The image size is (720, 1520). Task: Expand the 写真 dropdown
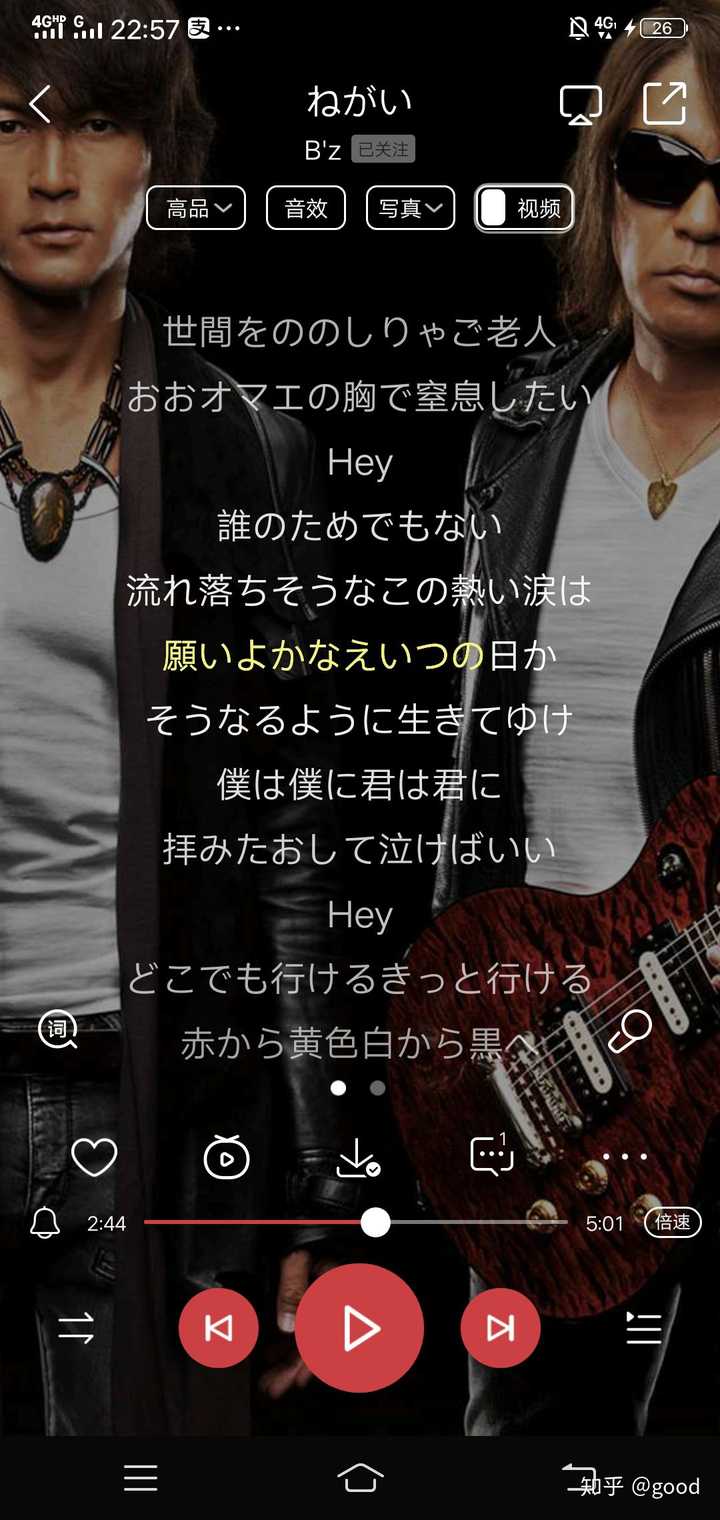tap(410, 208)
